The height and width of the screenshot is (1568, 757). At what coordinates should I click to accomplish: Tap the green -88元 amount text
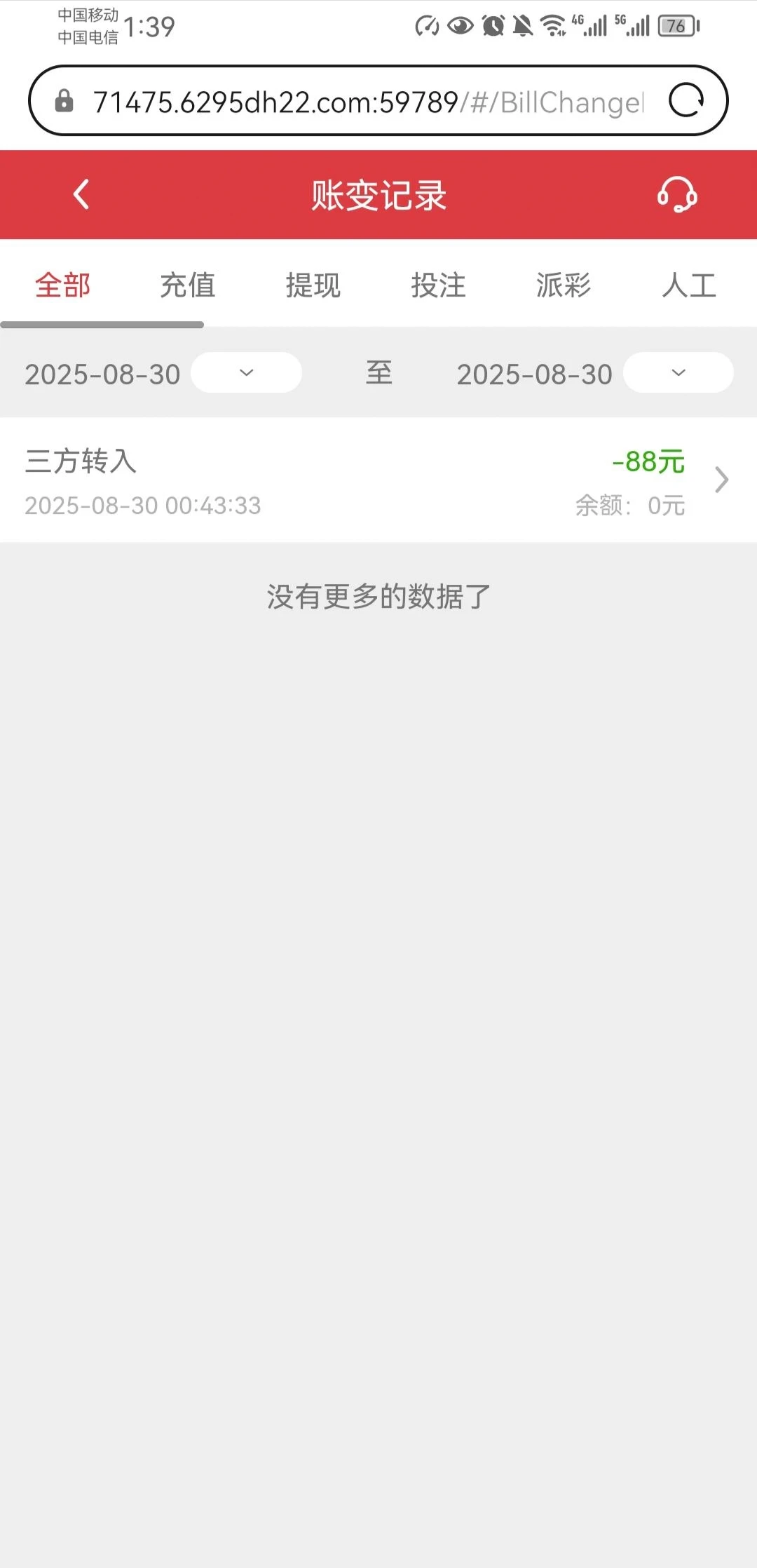click(648, 461)
